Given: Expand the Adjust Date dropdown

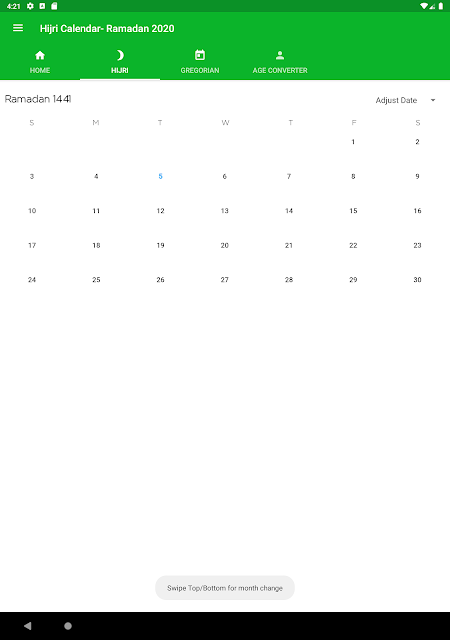Looking at the screenshot, I should tap(405, 100).
